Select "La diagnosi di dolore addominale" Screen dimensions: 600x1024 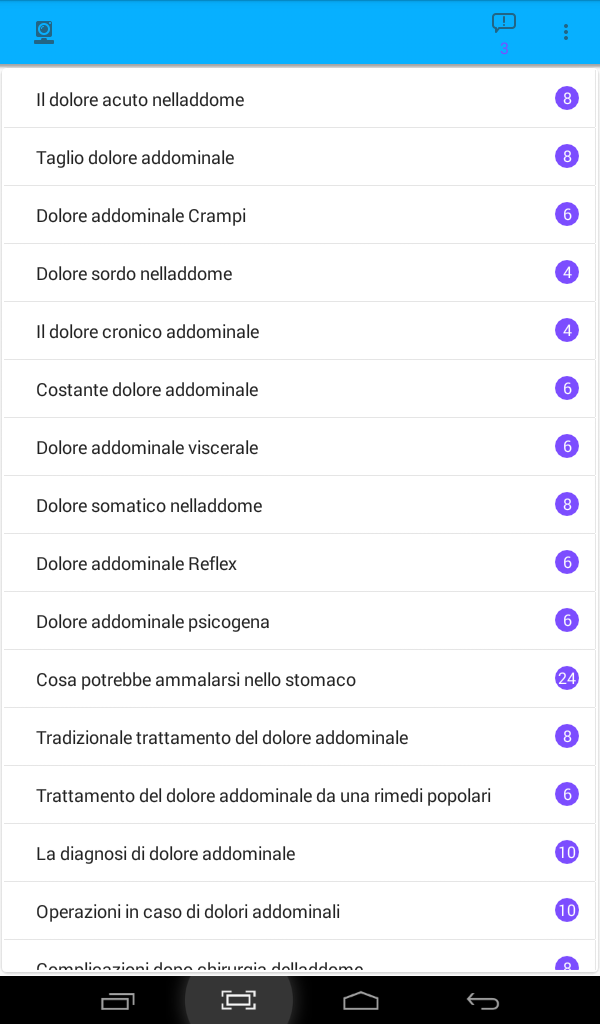pyautogui.click(x=165, y=853)
